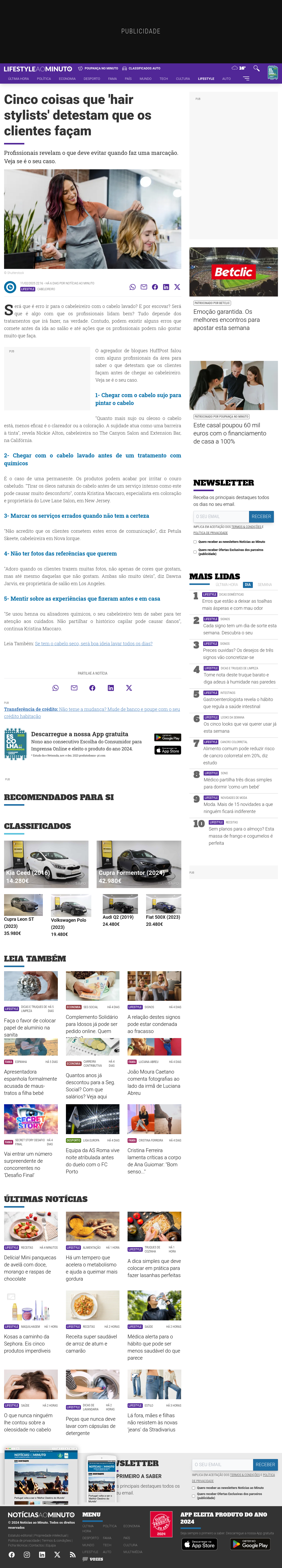Screen dimensions: 282x1568
Task: Tap Receber button beside the newsletter email field
Action: [x=261, y=517]
